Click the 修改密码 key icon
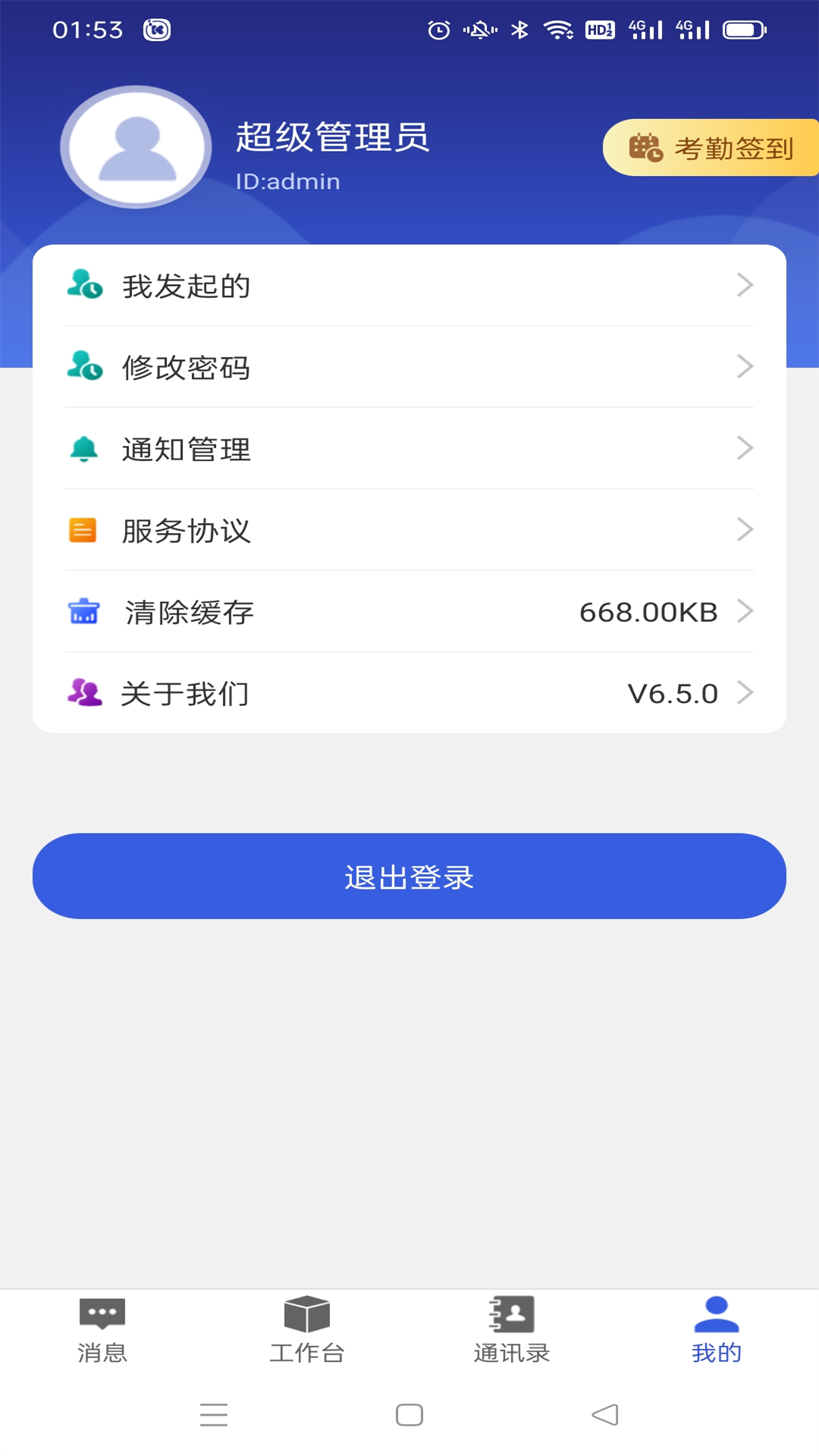The image size is (819, 1456). [x=83, y=367]
